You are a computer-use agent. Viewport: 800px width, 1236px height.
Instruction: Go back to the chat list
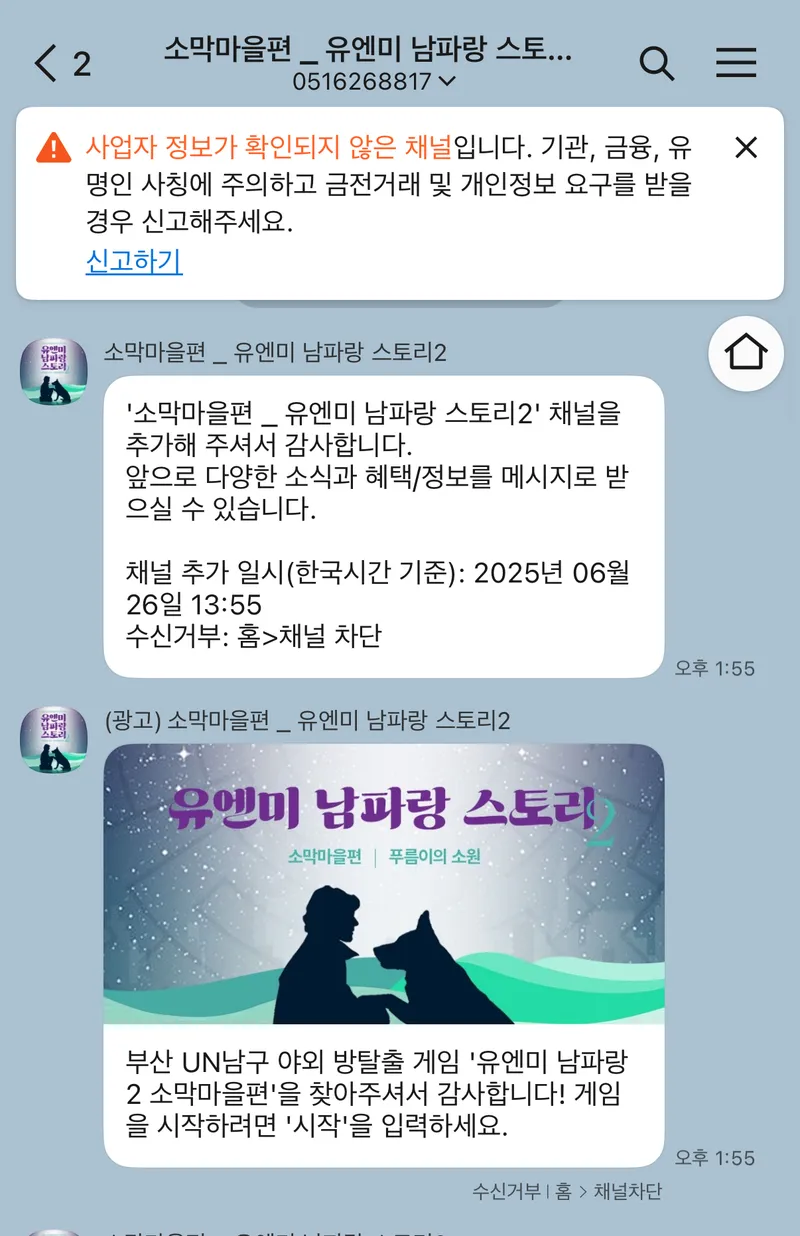(46, 63)
